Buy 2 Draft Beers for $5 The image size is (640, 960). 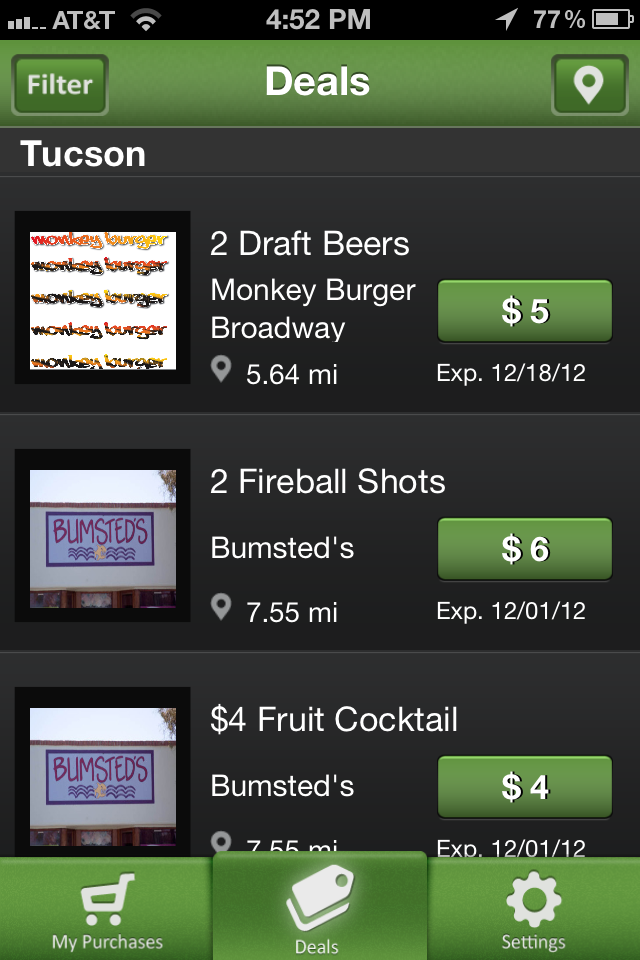pyautogui.click(x=525, y=311)
